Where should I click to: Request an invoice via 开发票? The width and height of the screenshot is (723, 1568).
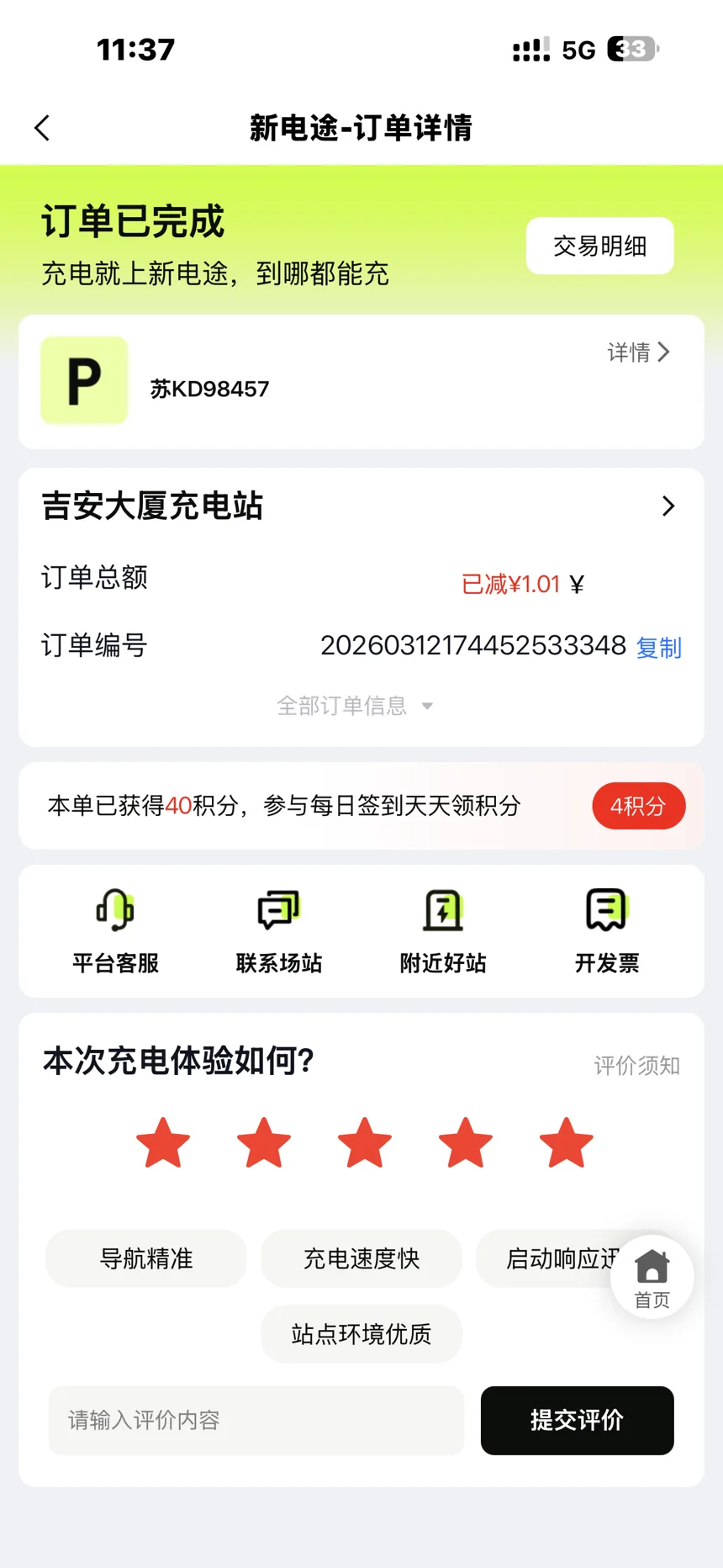(x=606, y=932)
